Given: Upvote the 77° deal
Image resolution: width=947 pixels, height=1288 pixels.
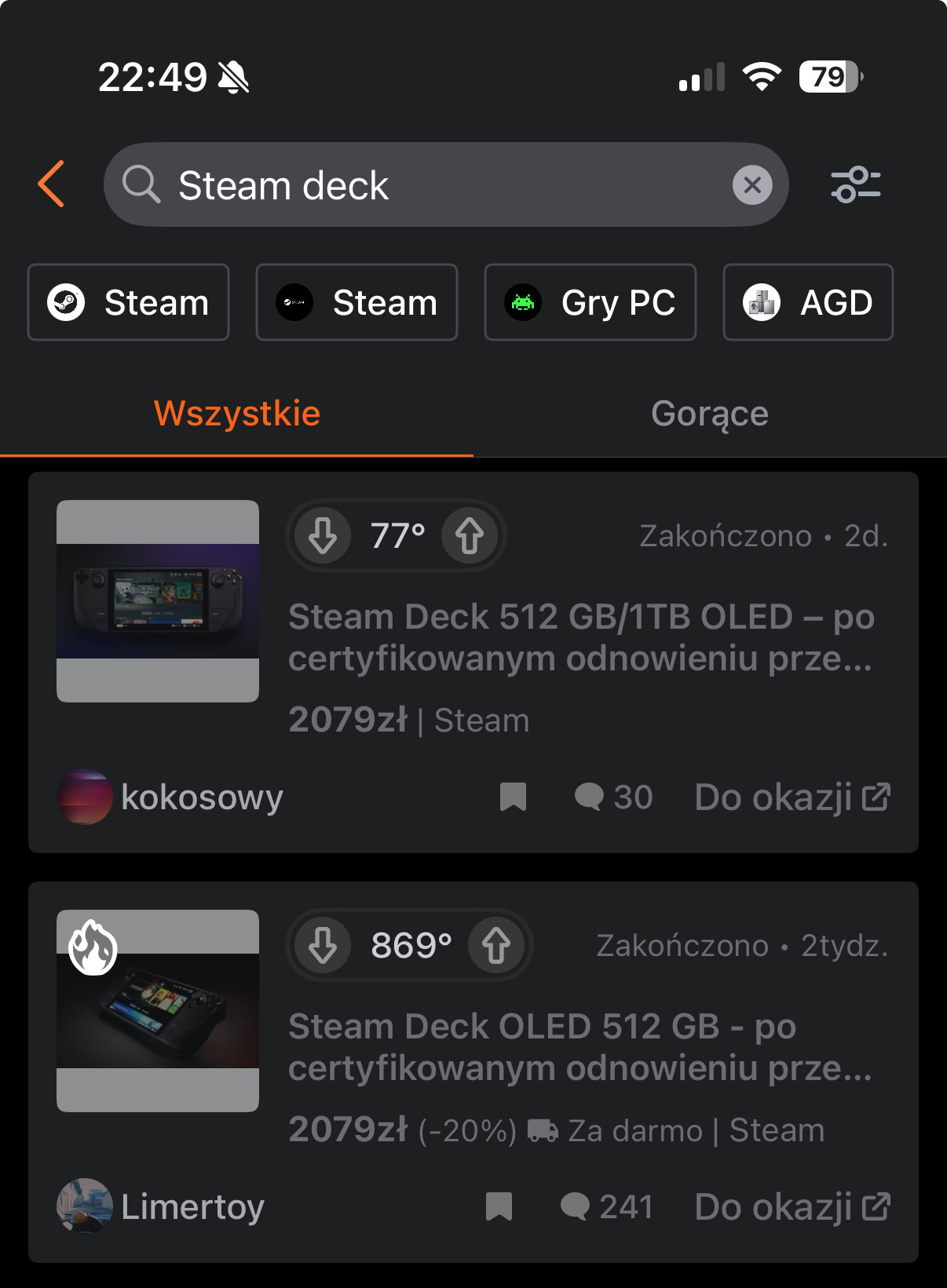Looking at the screenshot, I should click(x=470, y=536).
